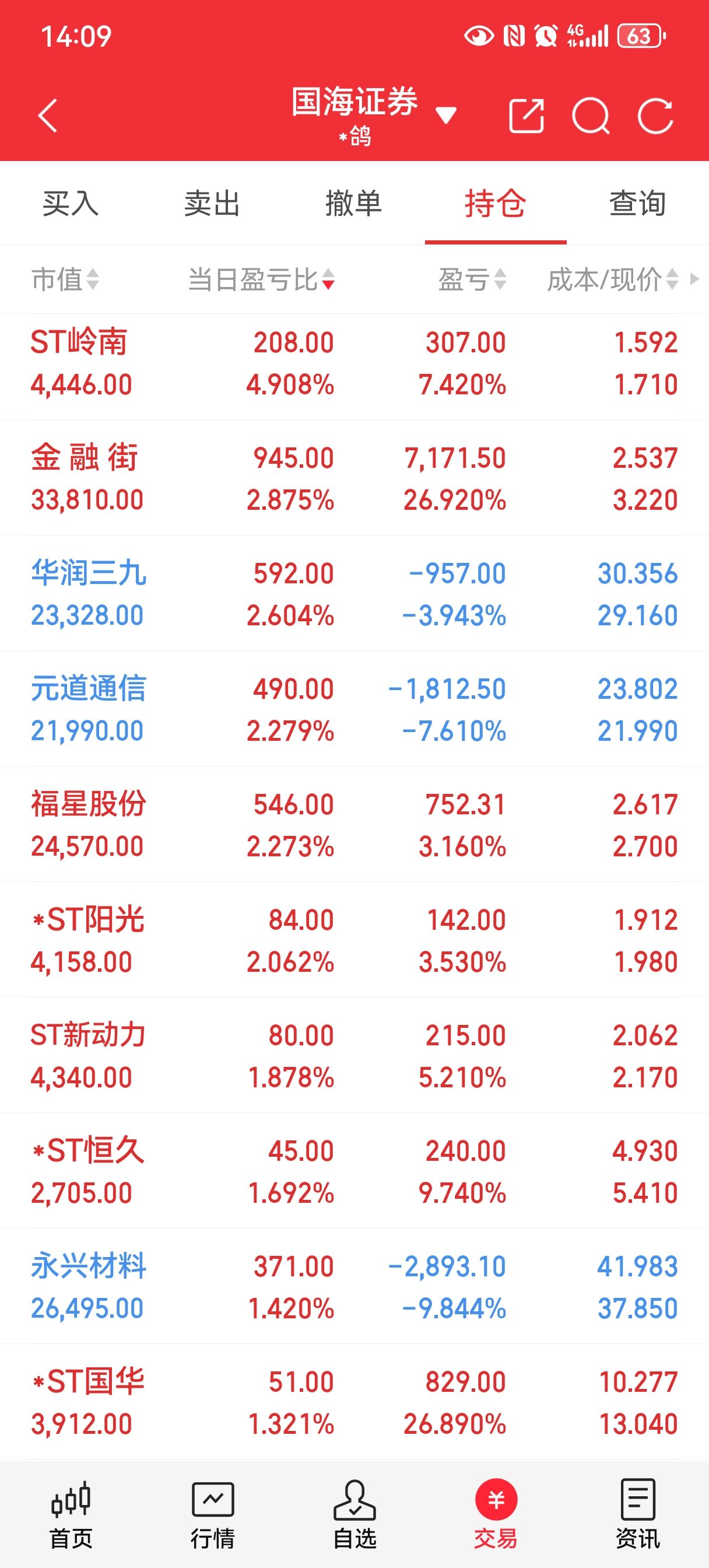Refresh the holdings data
The image size is (709, 1568).
click(655, 116)
